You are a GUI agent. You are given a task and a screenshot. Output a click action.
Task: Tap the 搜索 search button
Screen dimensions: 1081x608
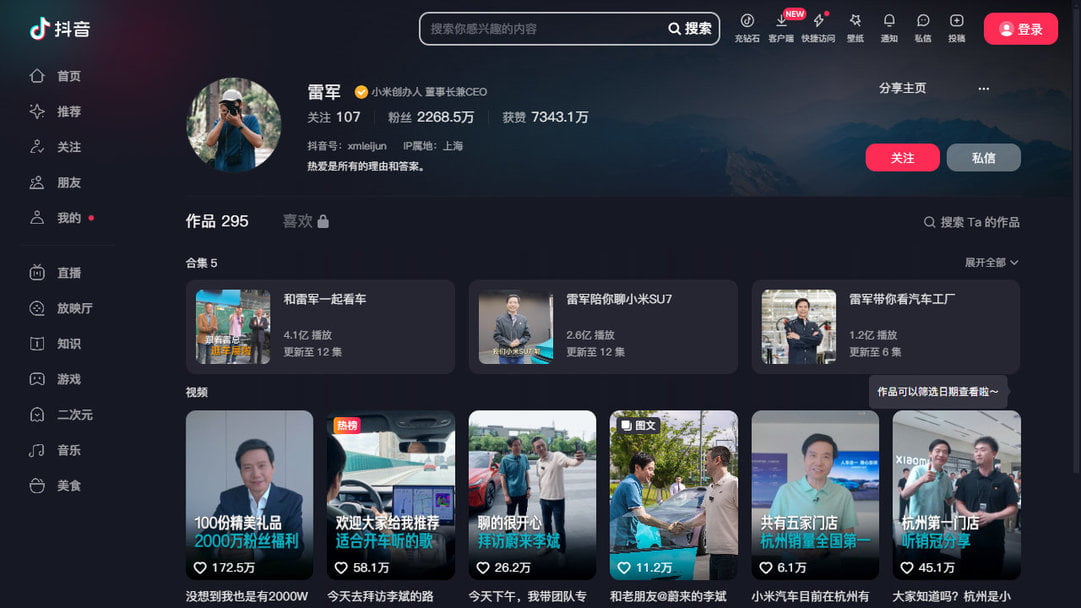(690, 29)
